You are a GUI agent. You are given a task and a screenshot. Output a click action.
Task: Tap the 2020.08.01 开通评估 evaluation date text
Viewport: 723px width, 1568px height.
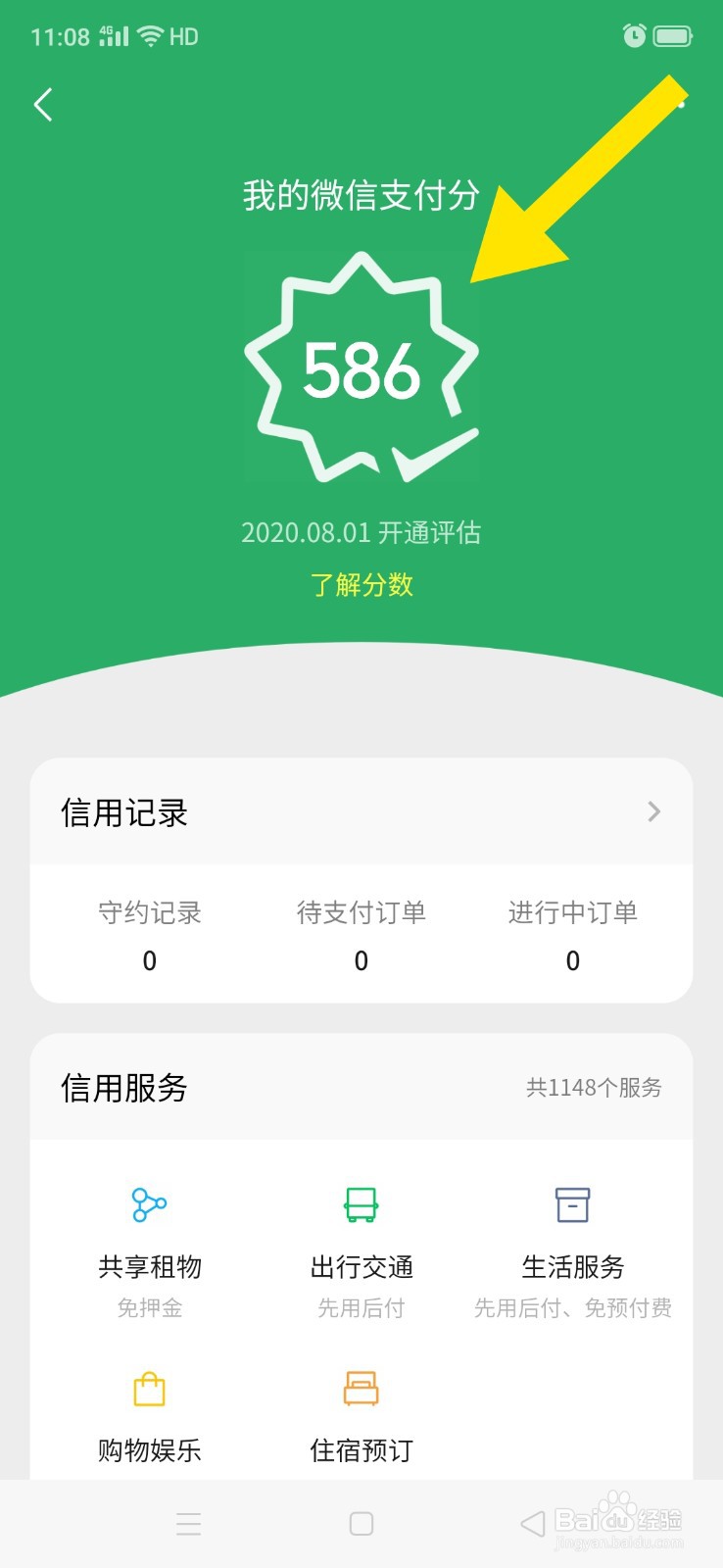[361, 532]
